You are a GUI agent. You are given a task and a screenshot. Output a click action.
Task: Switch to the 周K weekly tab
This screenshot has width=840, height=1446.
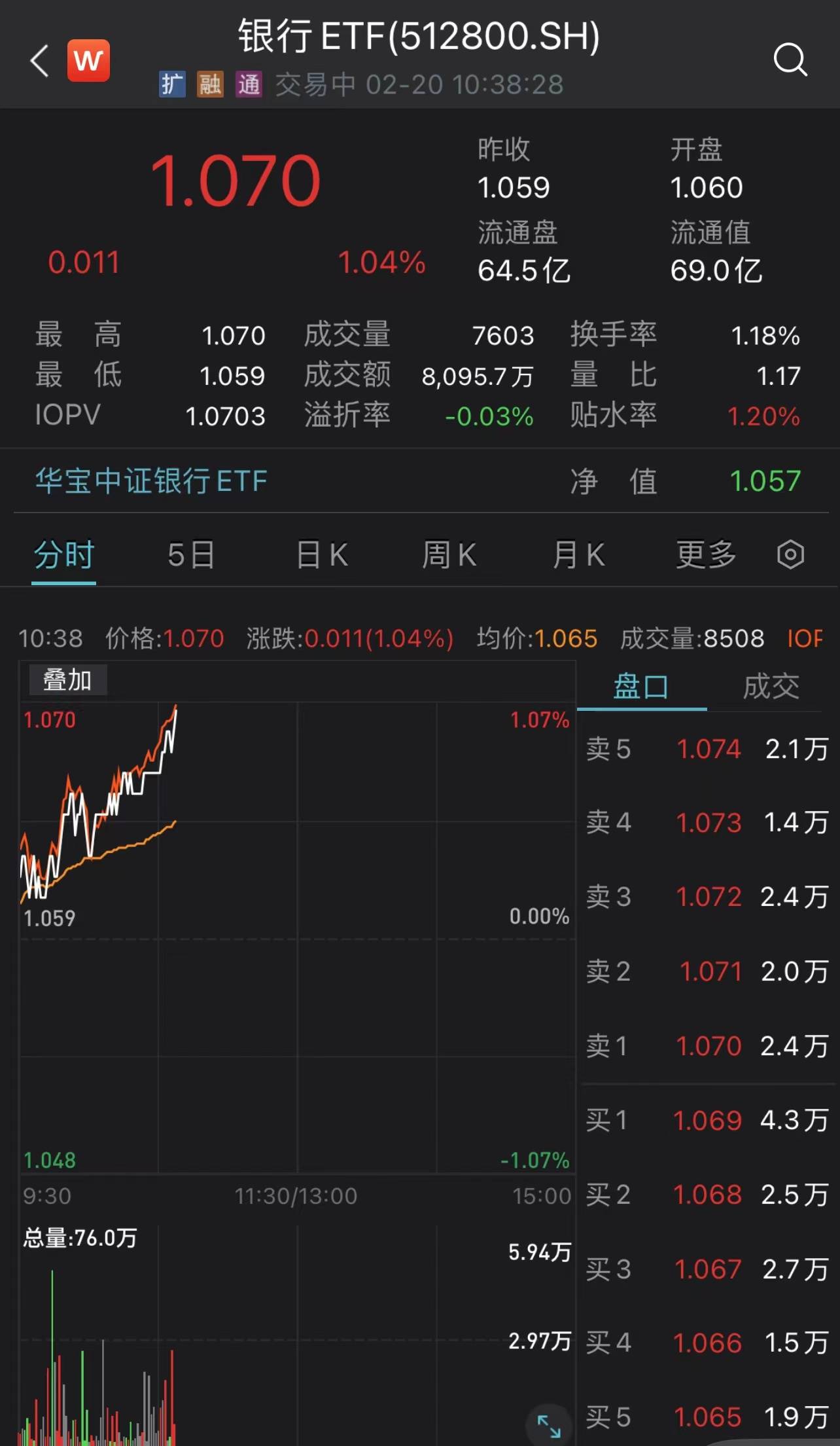(449, 554)
